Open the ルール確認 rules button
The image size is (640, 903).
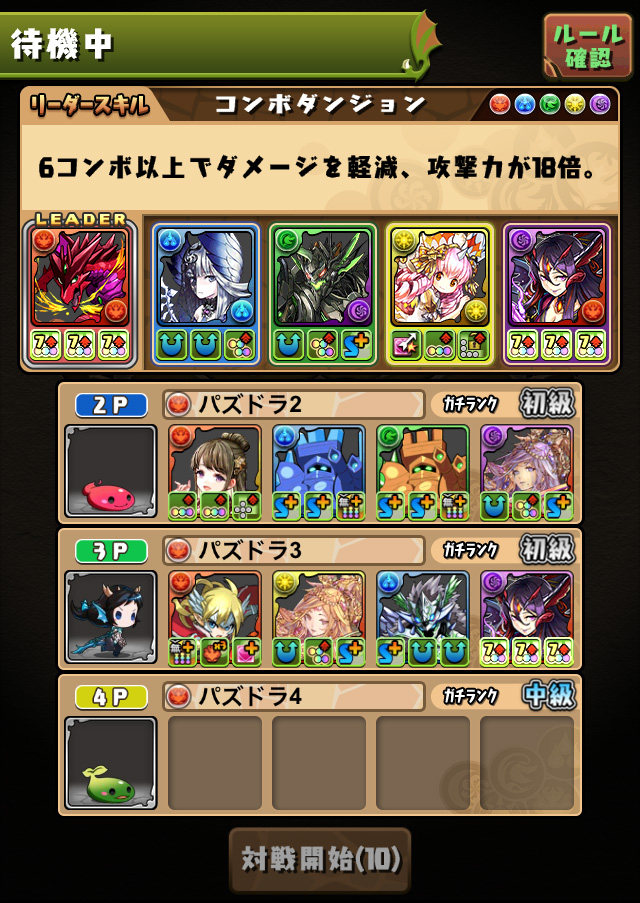click(x=588, y=46)
